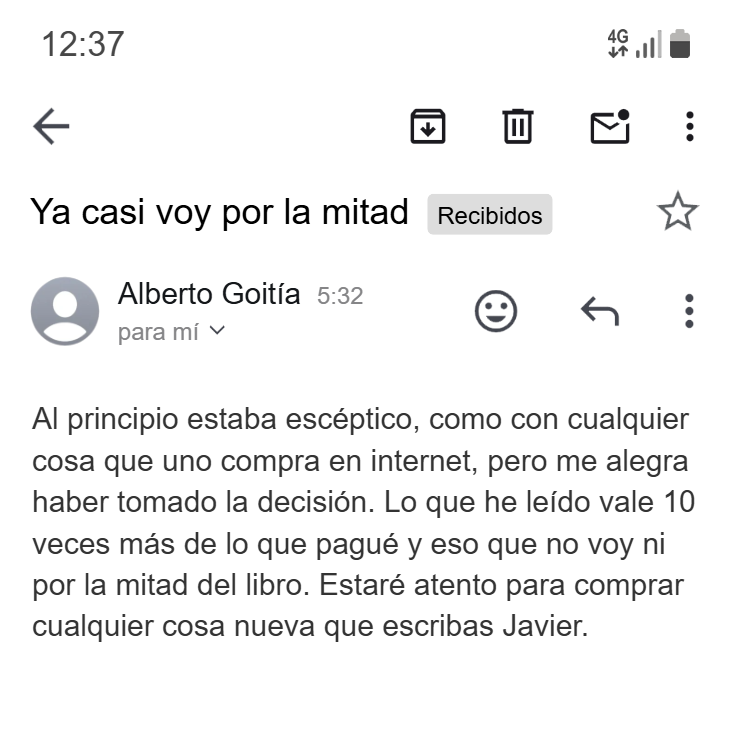Open Alberto Goitía's profile avatar
The image size is (730, 730).
point(65,311)
